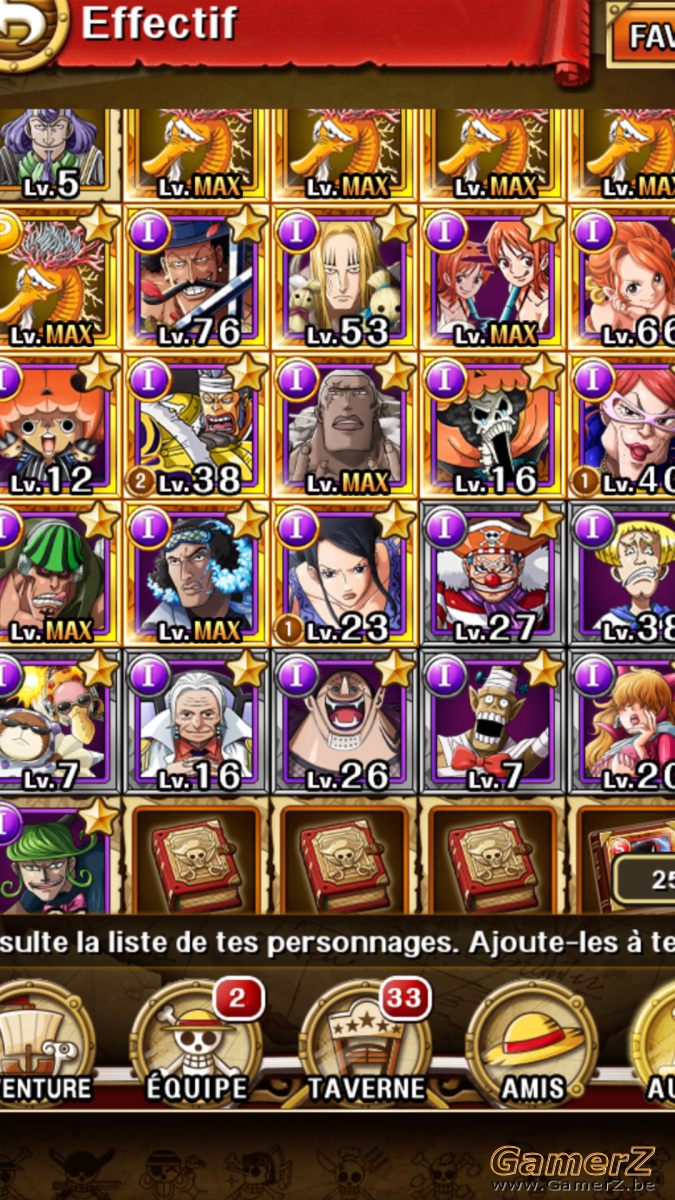Viewport: 675px width, 1200px height.
Task: Go to the Amis tab
Action: 532,1045
